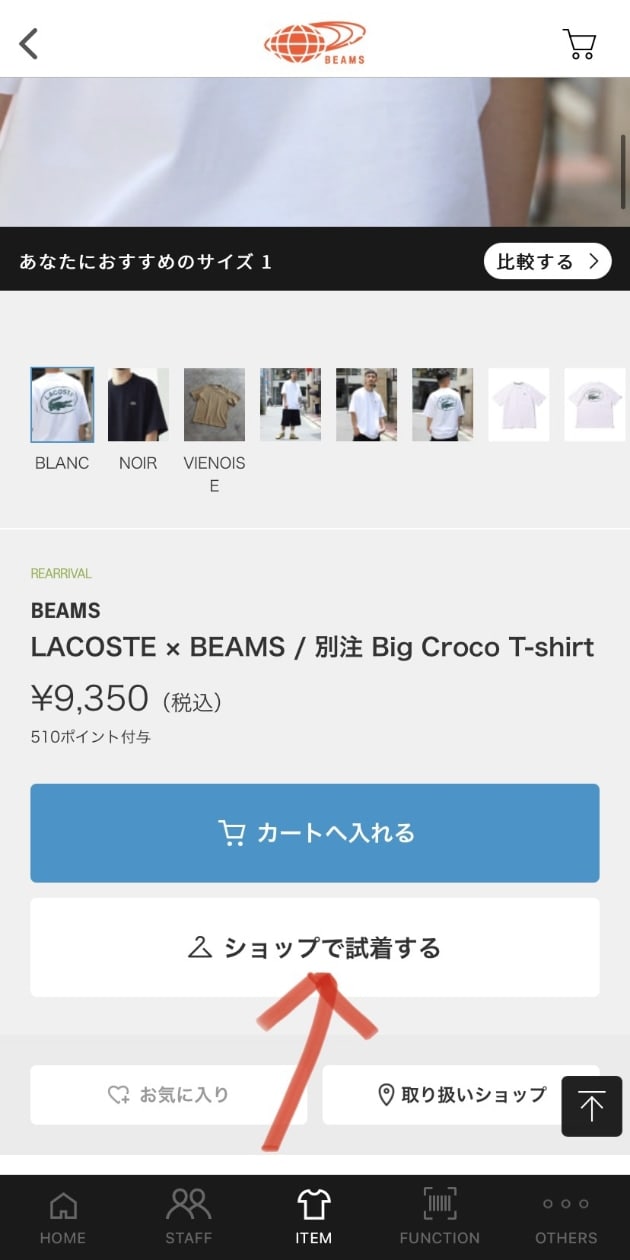The width and height of the screenshot is (630, 1260).
Task: Switch to the HOME tab
Action: (x=63, y=1217)
